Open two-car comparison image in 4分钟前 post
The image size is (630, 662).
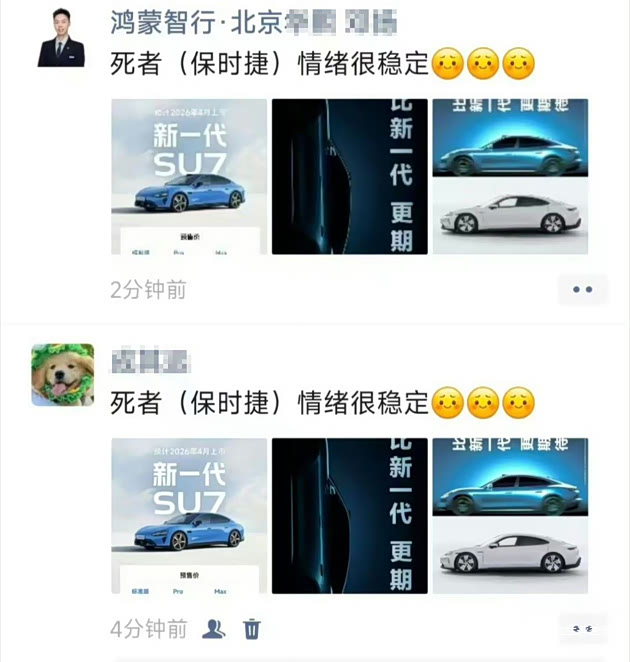[x=509, y=515]
